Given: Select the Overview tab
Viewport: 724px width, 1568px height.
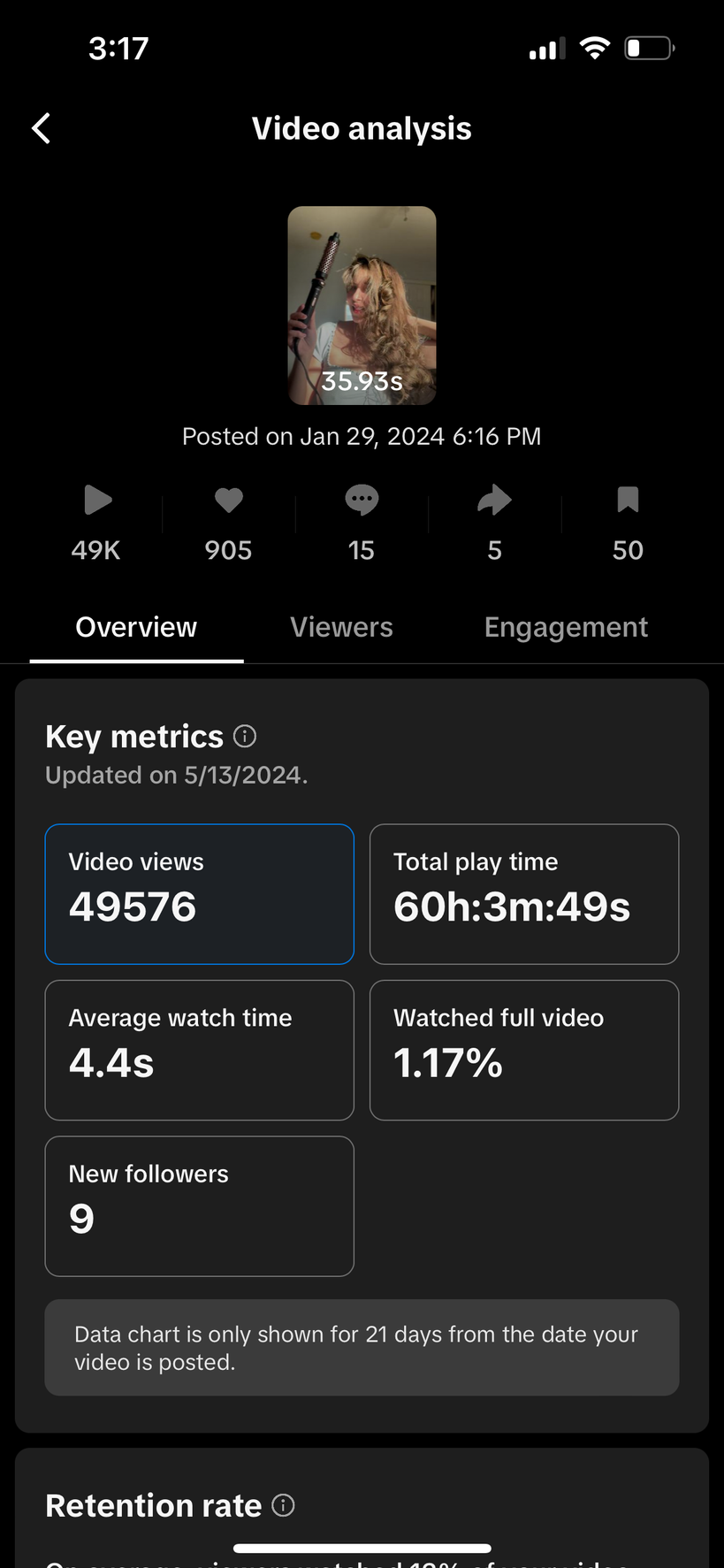Looking at the screenshot, I should pyautogui.click(x=136, y=627).
